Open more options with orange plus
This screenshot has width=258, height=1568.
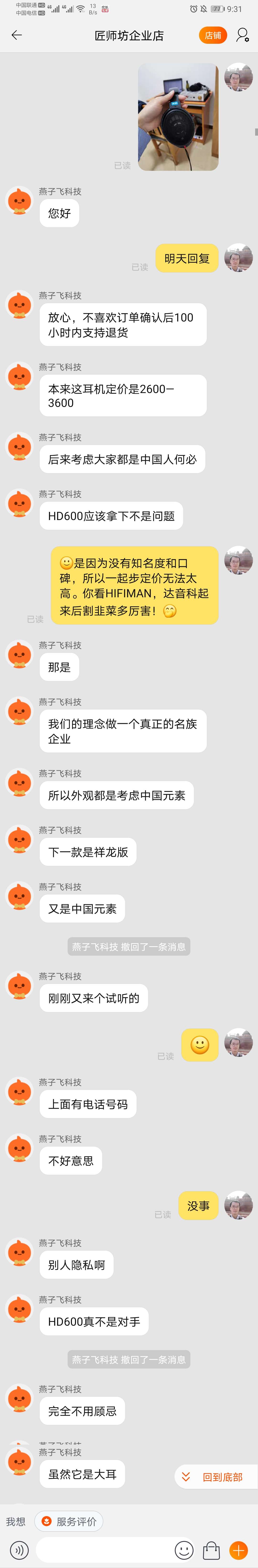(x=238, y=1550)
